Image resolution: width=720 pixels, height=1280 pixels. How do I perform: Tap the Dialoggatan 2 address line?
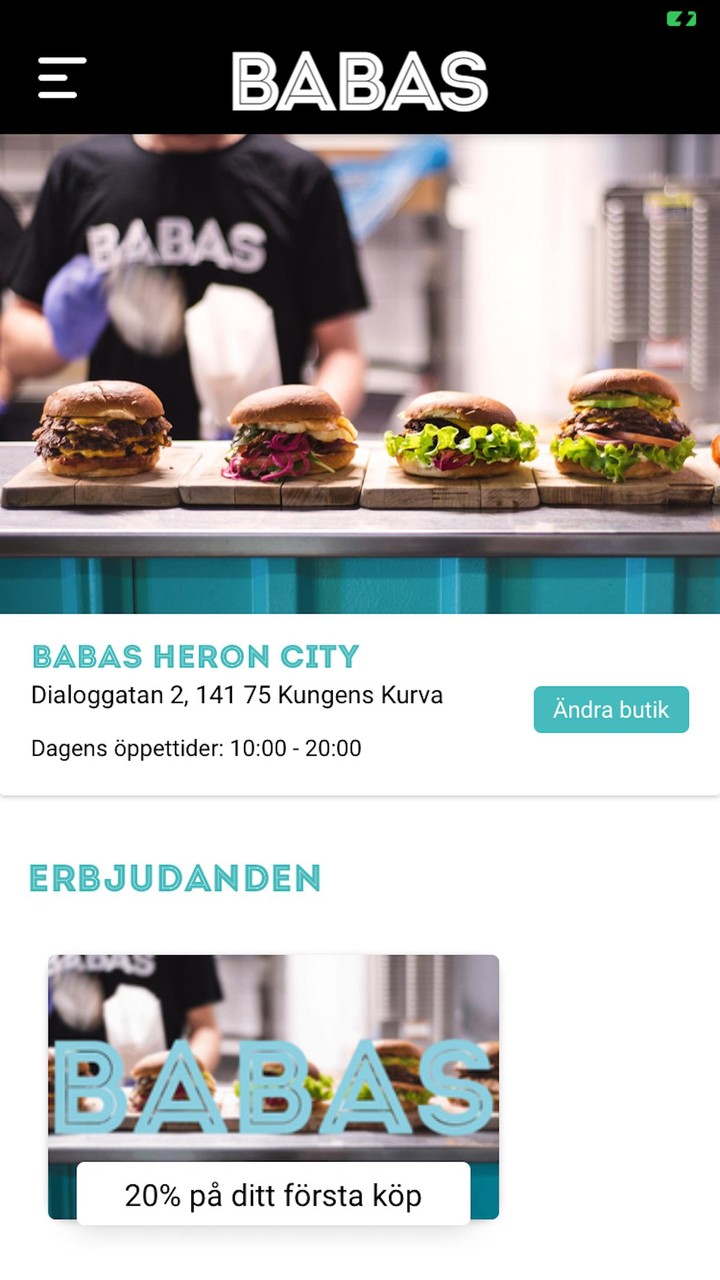click(238, 695)
